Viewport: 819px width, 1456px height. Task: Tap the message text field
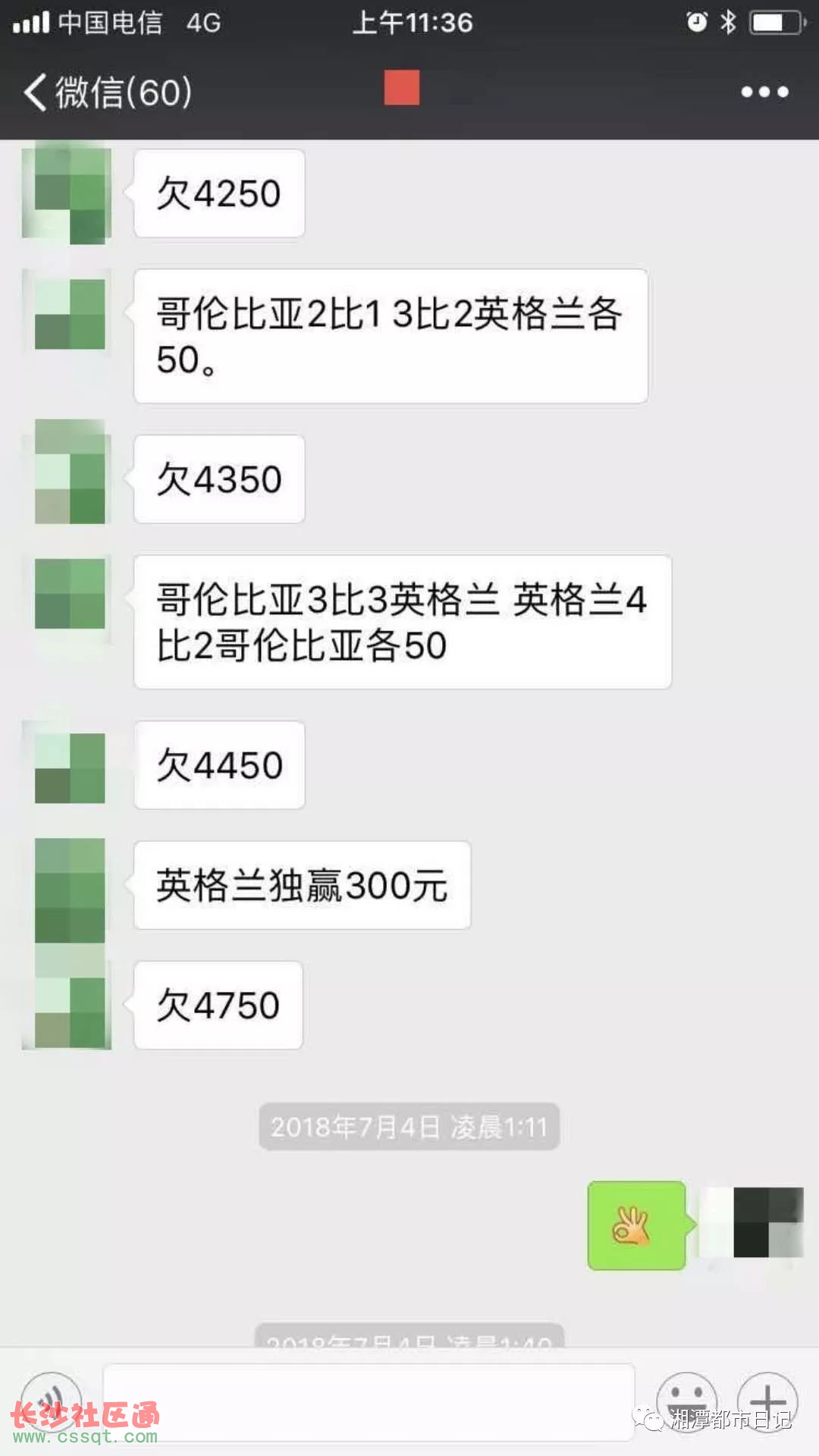coord(369,1402)
